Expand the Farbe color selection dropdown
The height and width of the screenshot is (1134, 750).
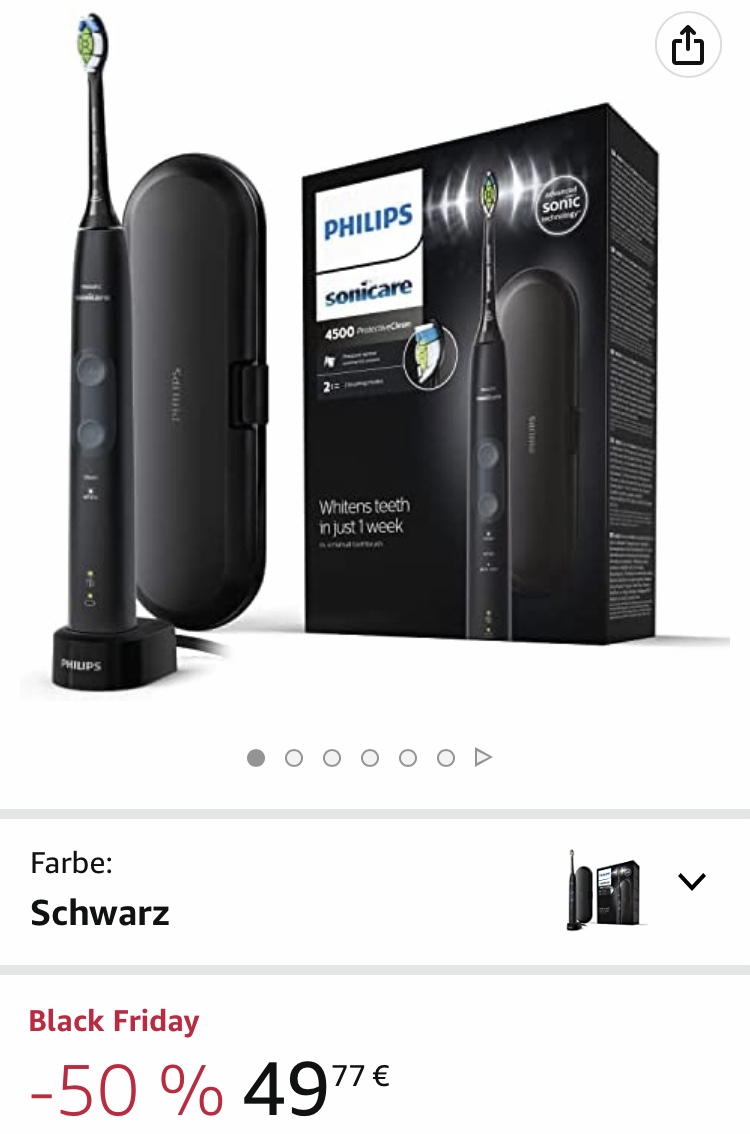point(691,881)
